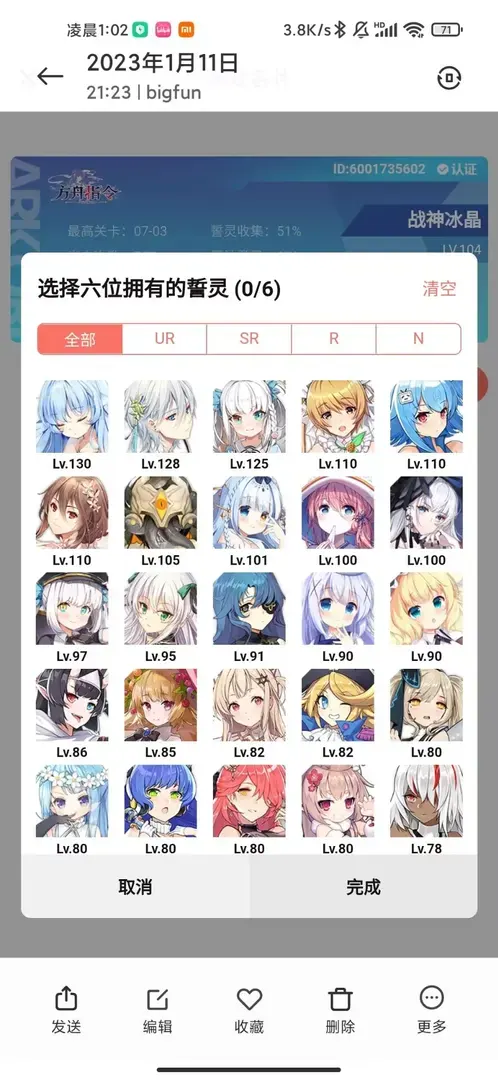Open the 更多 options menu
The height and width of the screenshot is (1080, 498).
click(432, 1010)
